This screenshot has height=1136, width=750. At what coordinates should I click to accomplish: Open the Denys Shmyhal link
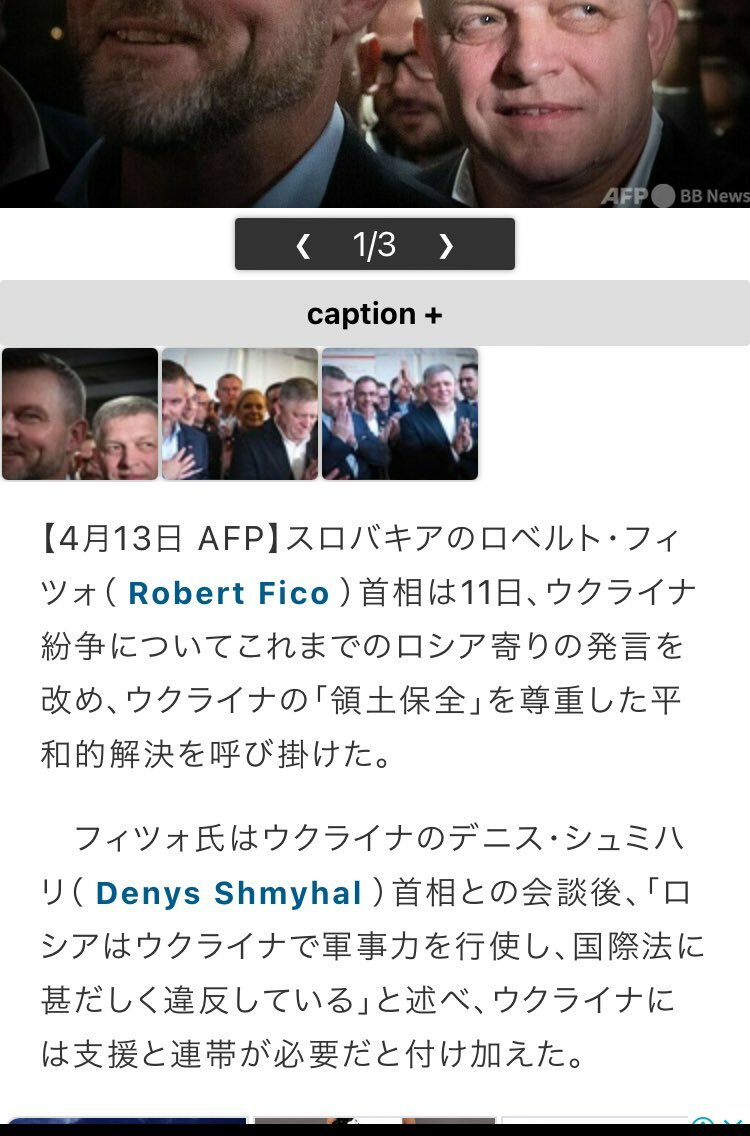(x=229, y=893)
